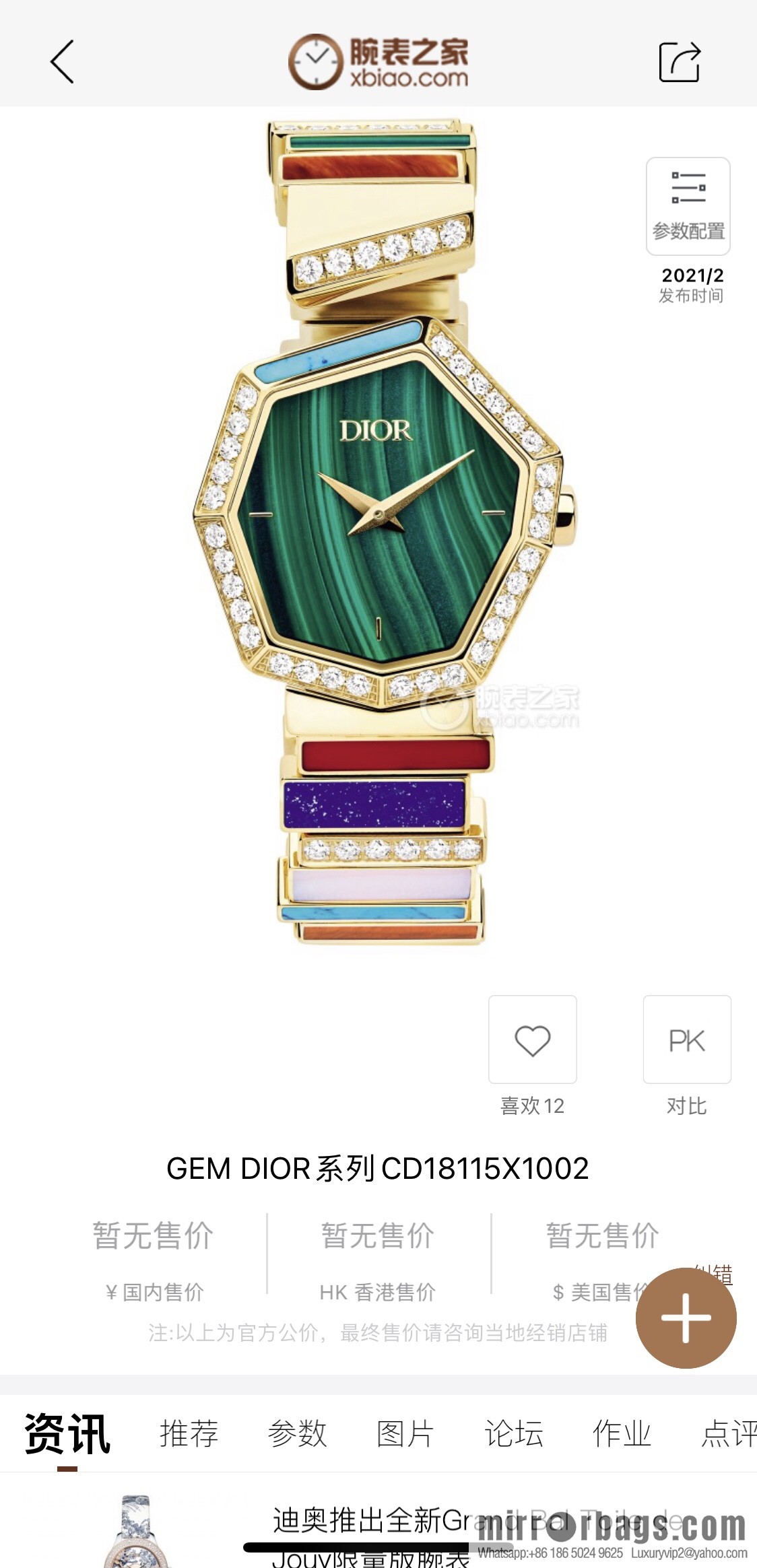Switch to the 论坛 tab
Screen dimensions: 757x1568
tap(513, 1433)
